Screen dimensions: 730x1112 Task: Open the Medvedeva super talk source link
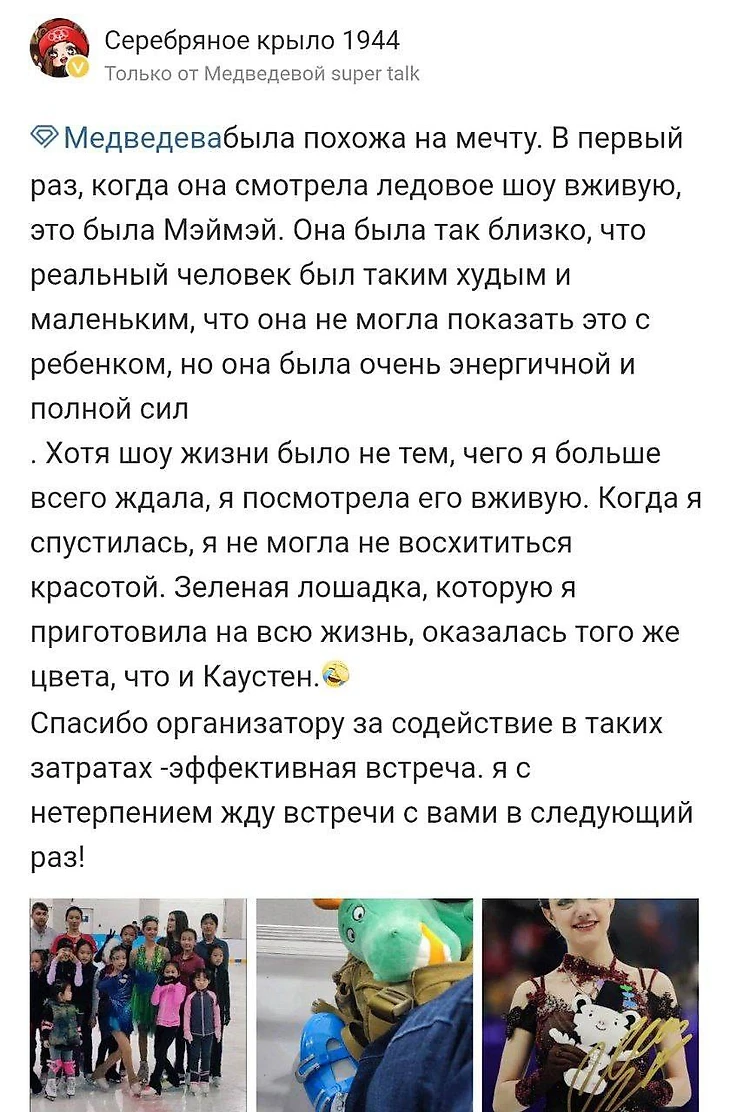[x=262, y=73]
